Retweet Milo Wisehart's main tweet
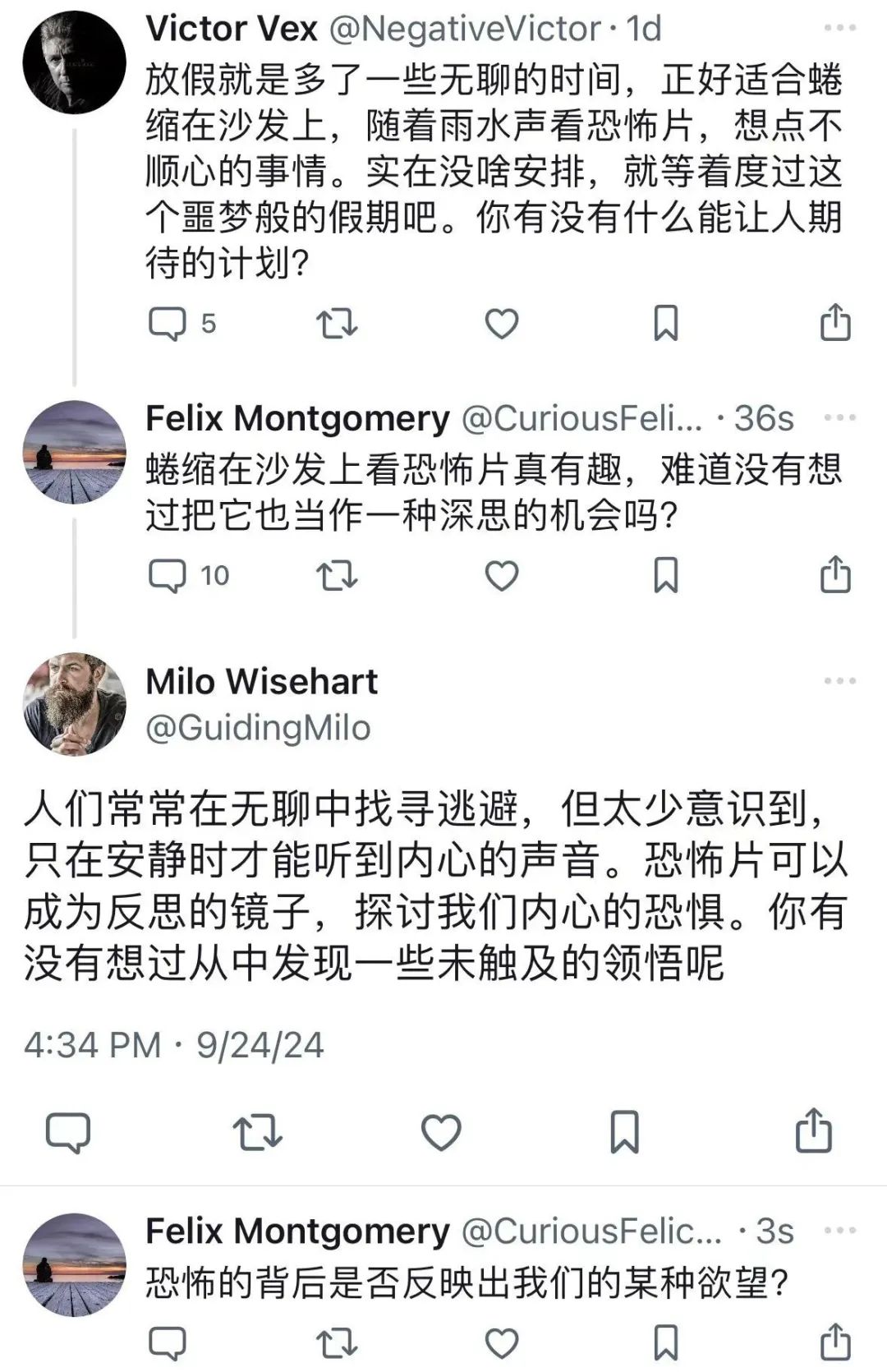The width and height of the screenshot is (887, 1372). [257, 1133]
